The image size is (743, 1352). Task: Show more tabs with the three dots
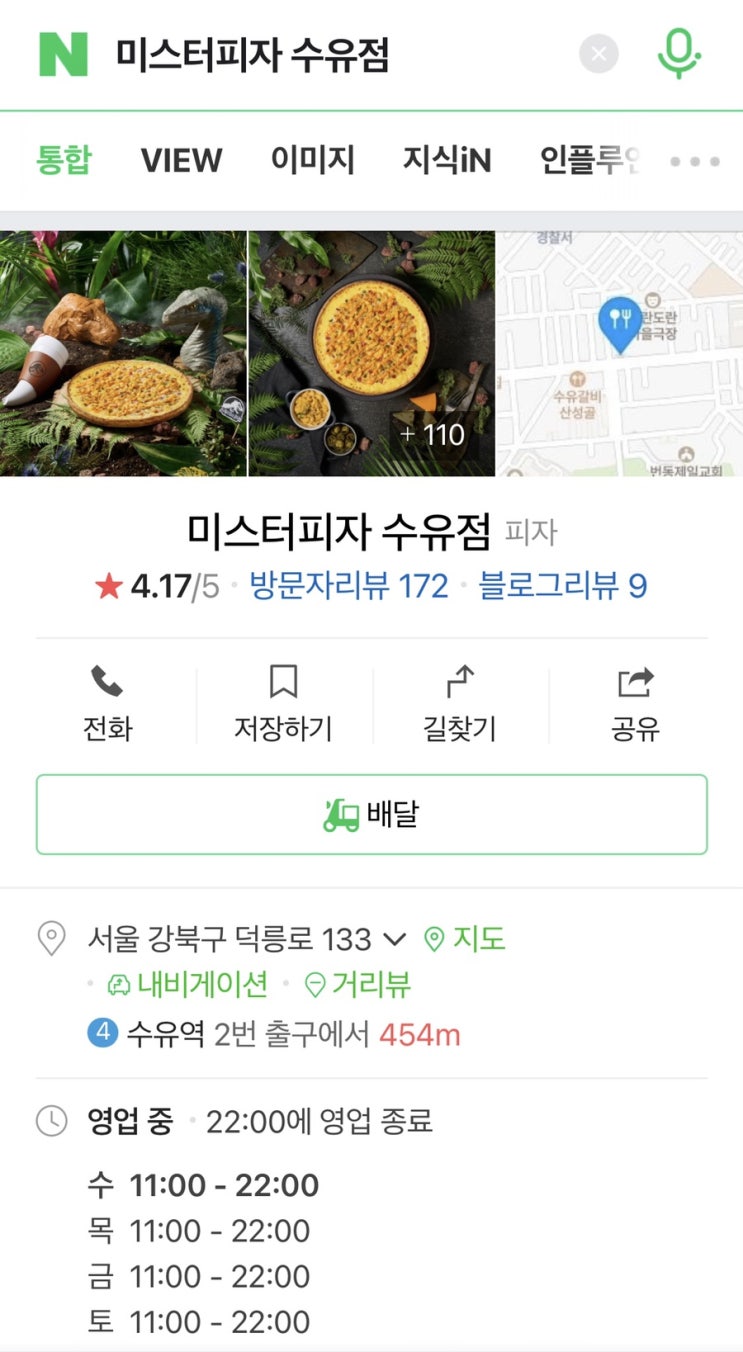[x=695, y=161]
